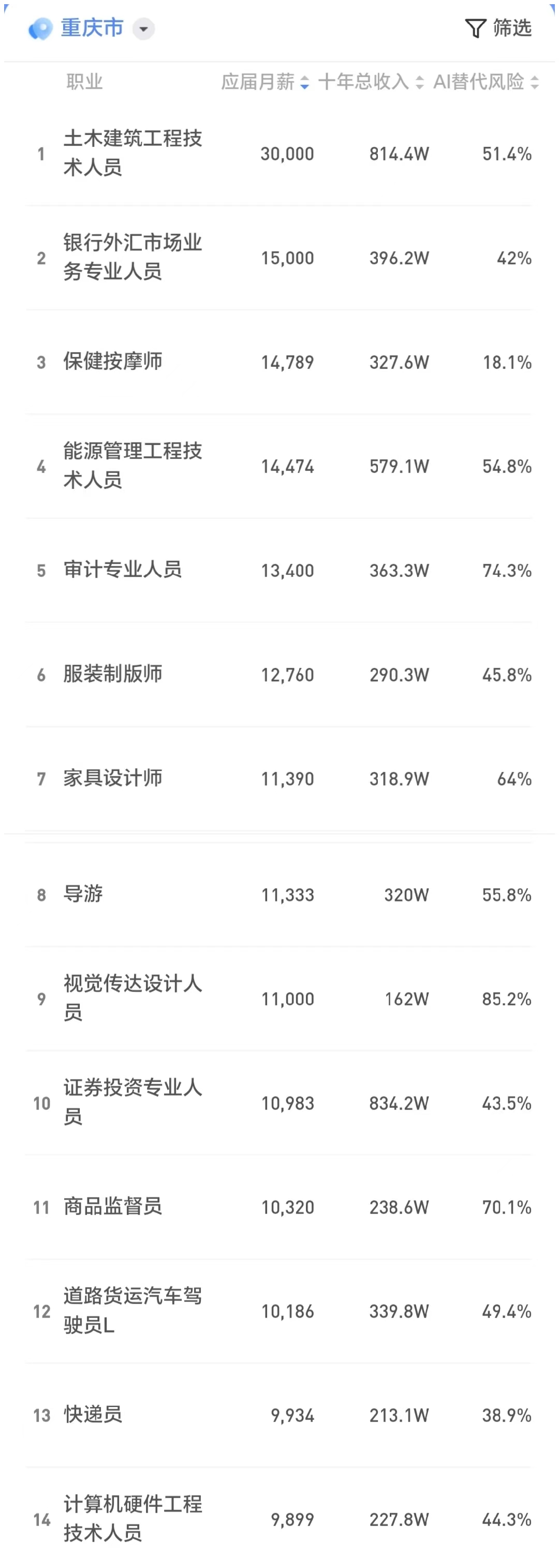Screen dimensions: 559x1568
Task: Sort by AI替代风险 using its sort arrows
Action: coord(534,82)
